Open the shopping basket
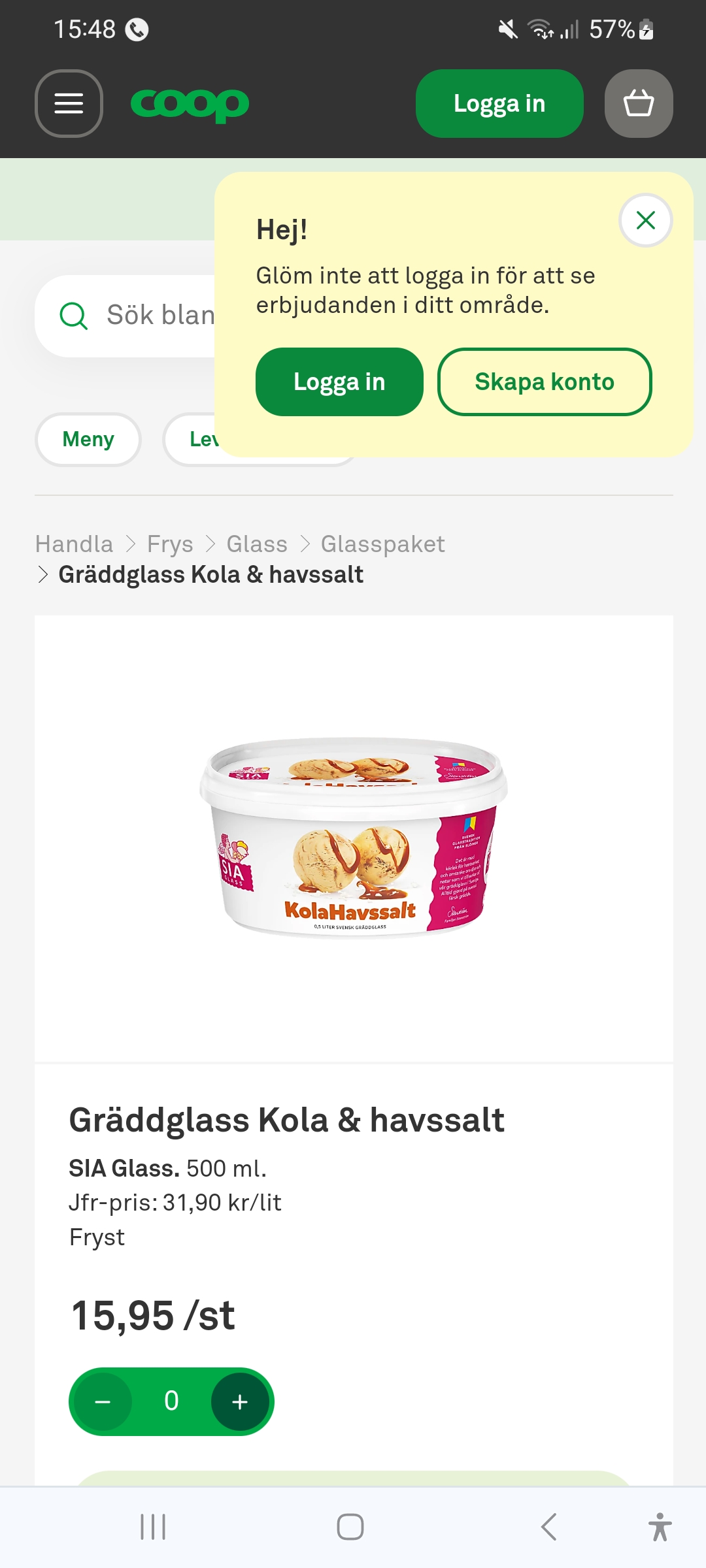The height and width of the screenshot is (1568, 706). 639,103
